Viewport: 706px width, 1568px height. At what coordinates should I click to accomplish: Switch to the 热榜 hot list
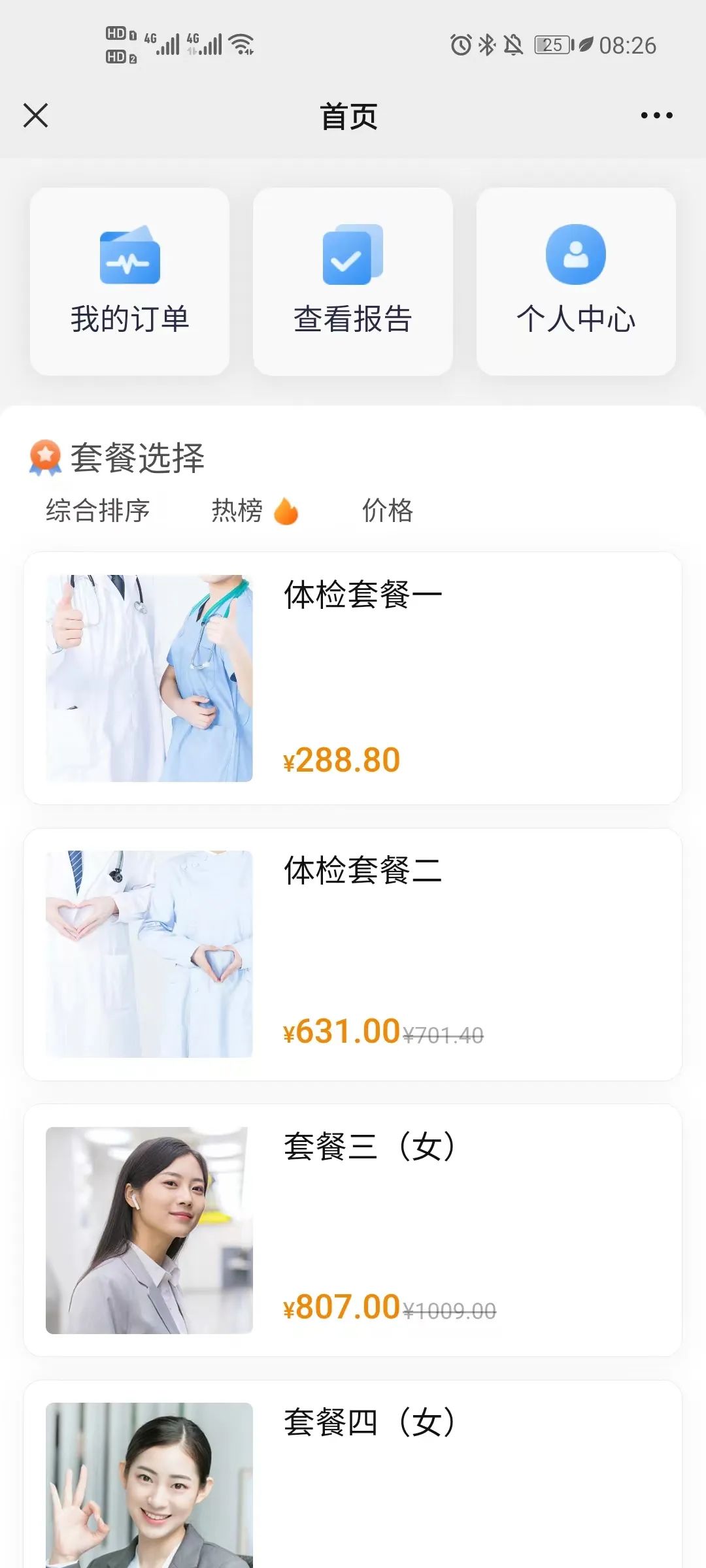coord(254,510)
